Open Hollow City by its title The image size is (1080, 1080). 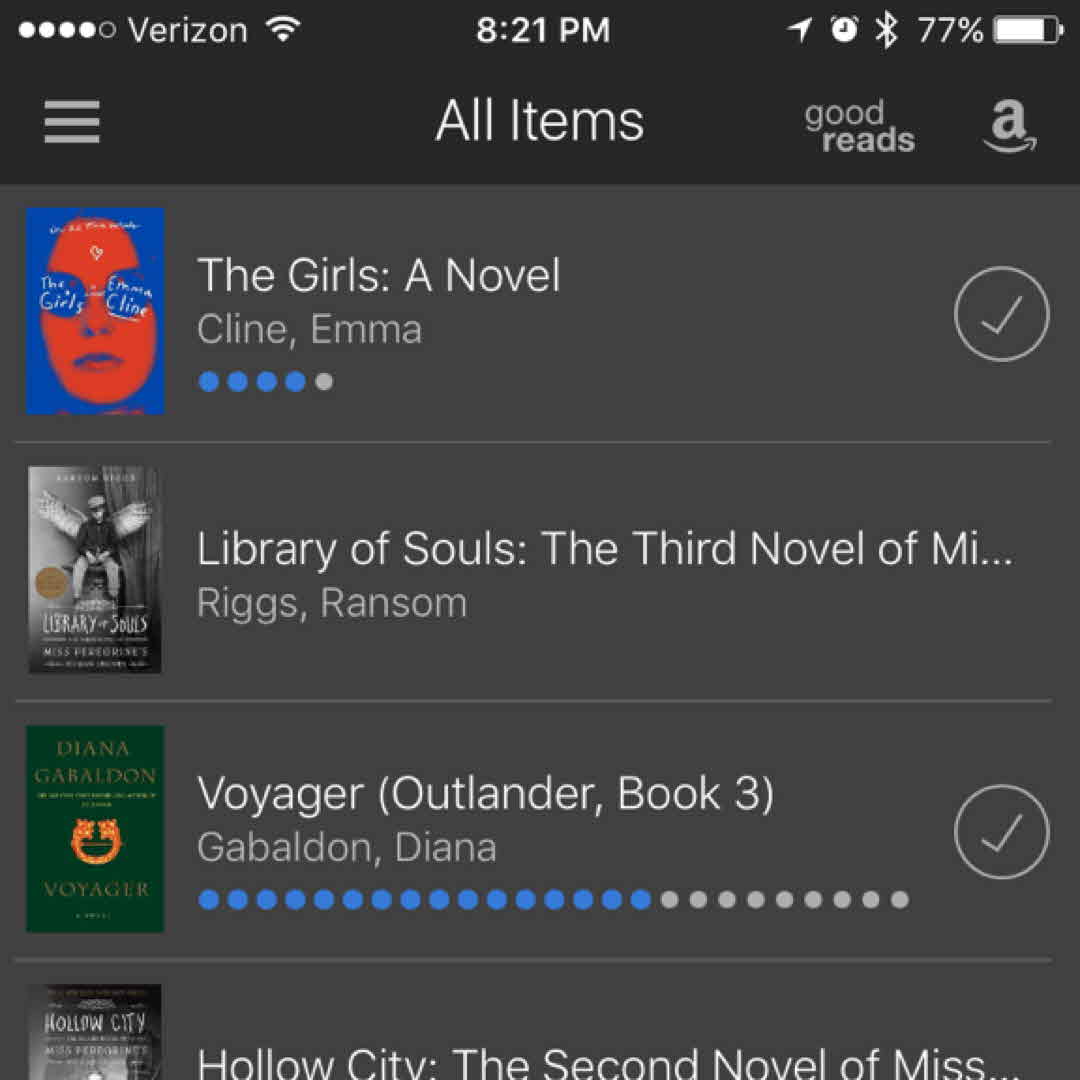(608, 1062)
